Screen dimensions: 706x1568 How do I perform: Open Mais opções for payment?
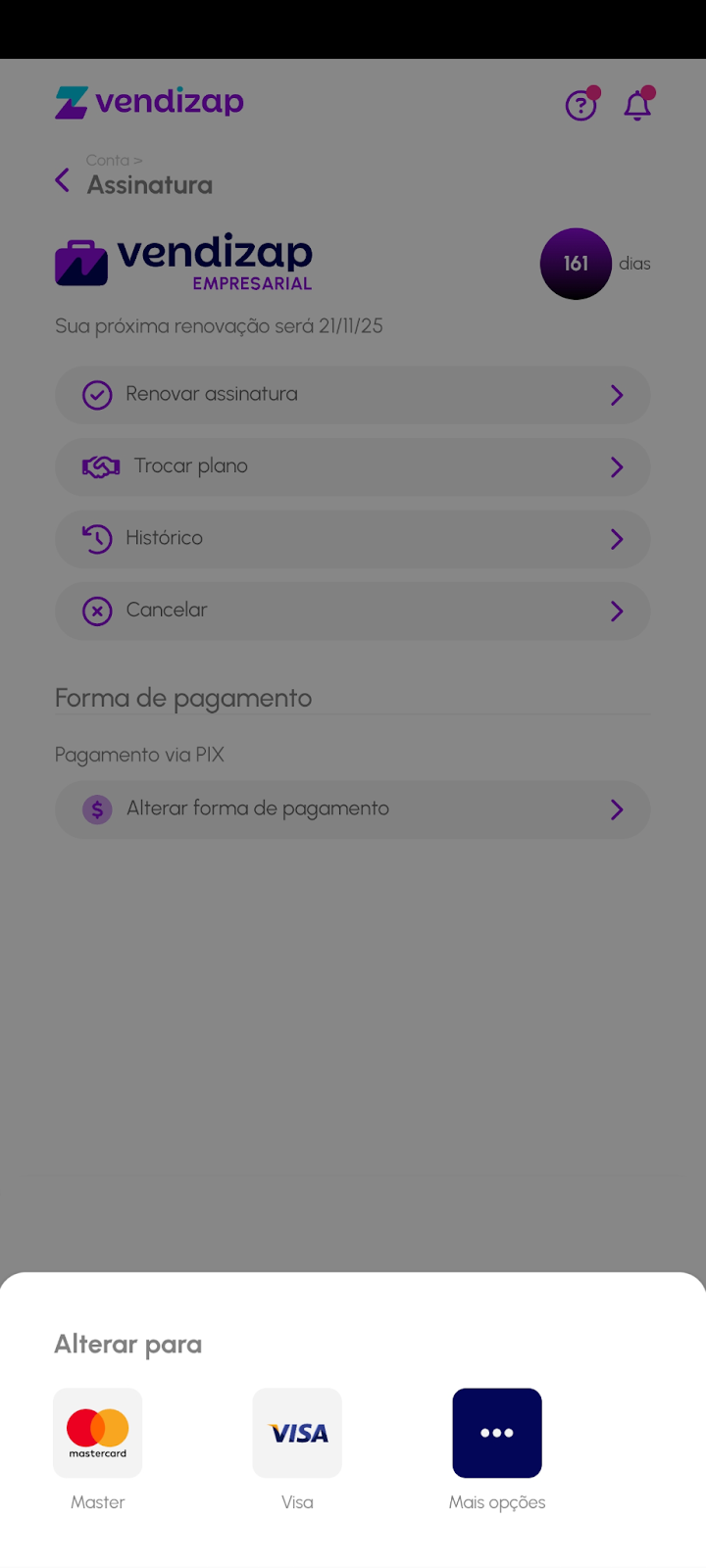(496, 1433)
